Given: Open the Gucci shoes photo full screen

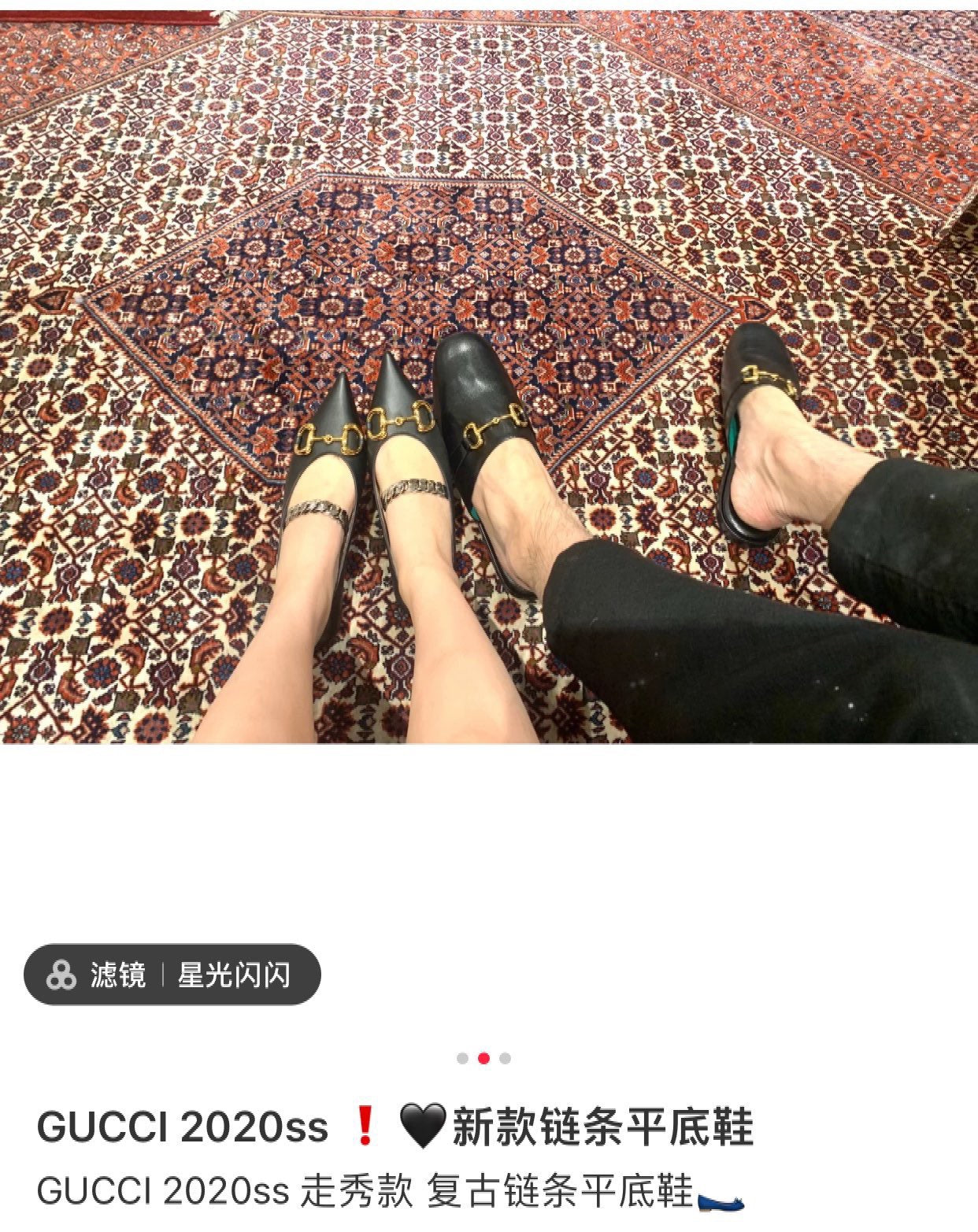Looking at the screenshot, I should 489,376.
